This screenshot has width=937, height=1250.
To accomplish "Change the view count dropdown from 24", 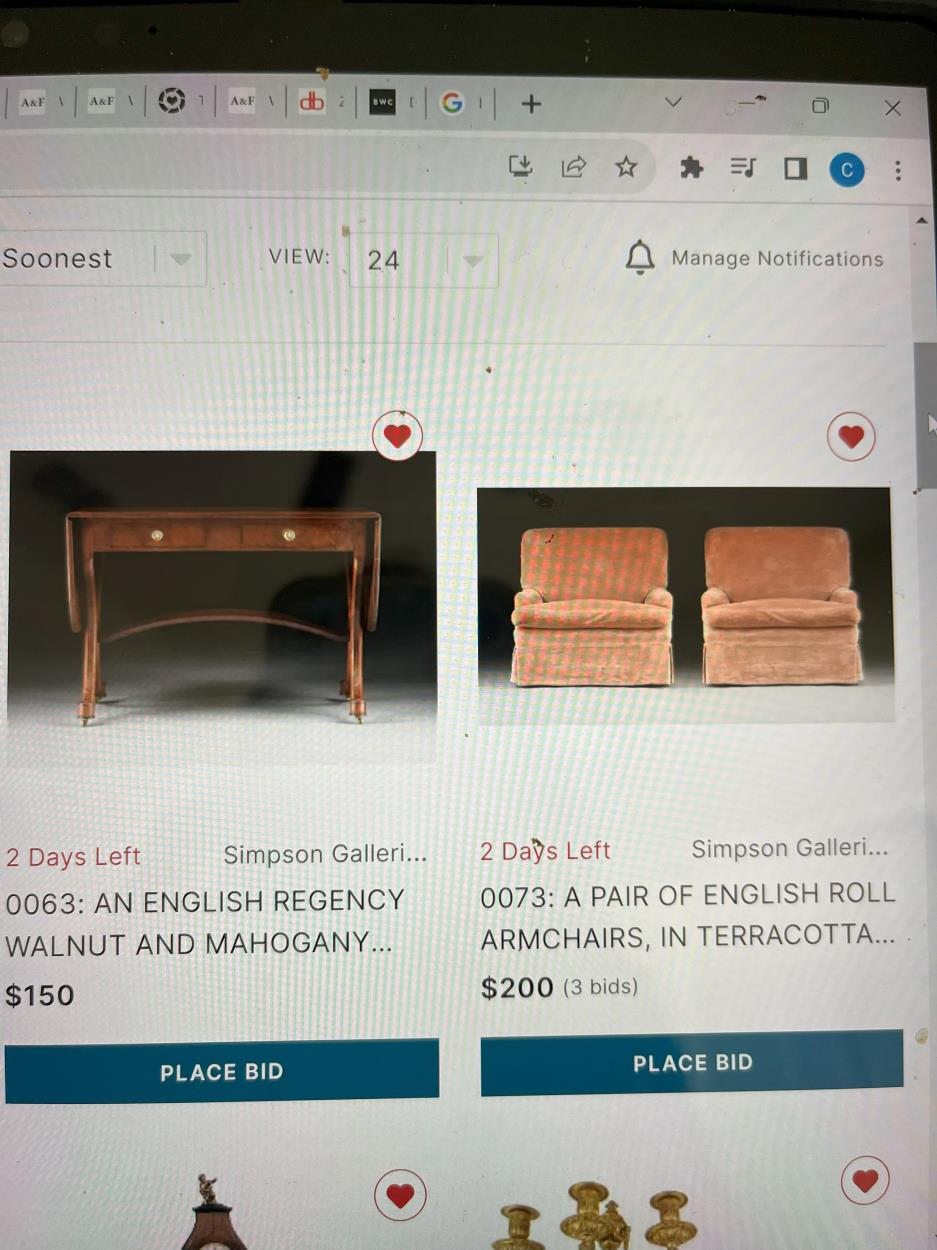I will point(472,261).
